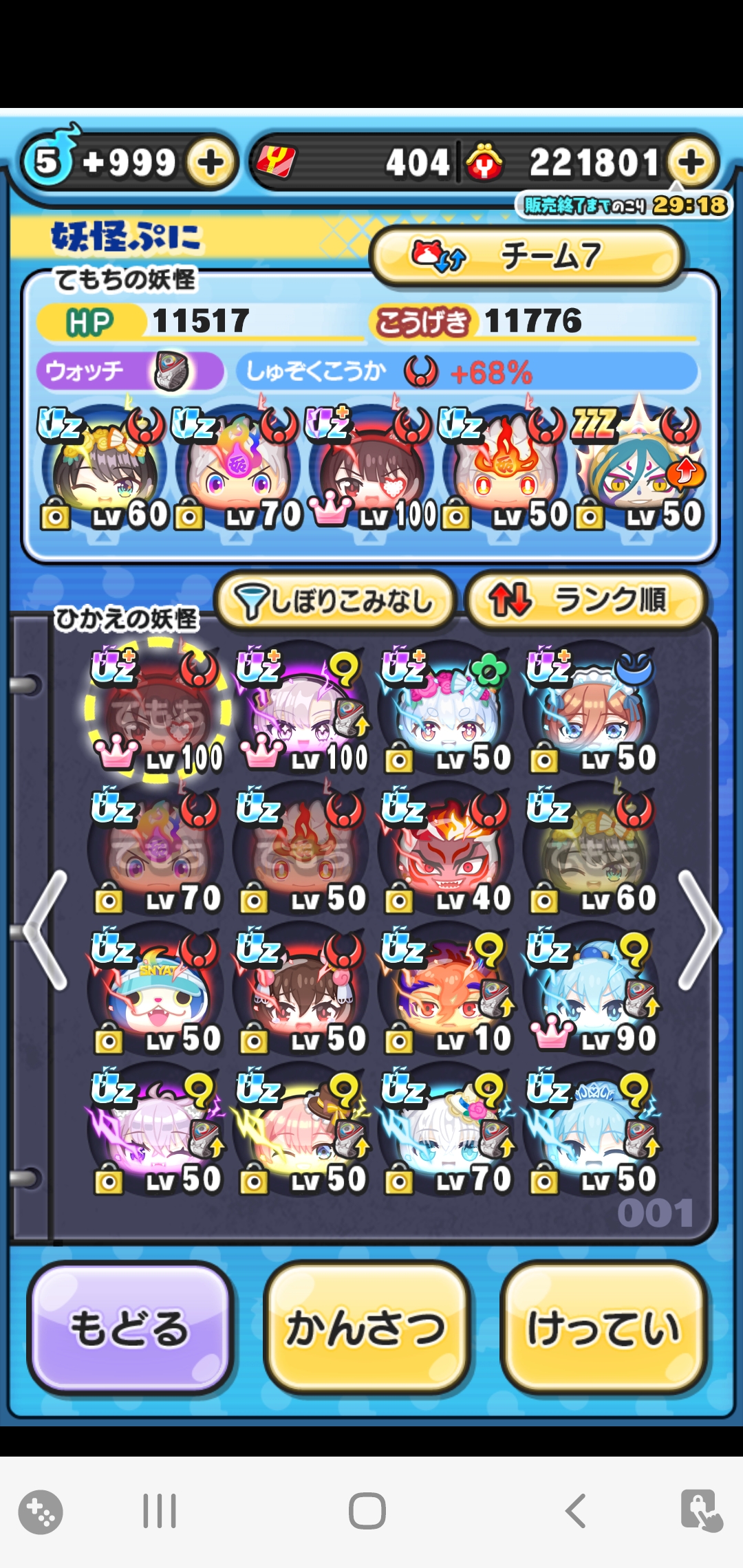Open the しぼりこみなし filter
Screen dimensions: 743x1568
tap(335, 601)
